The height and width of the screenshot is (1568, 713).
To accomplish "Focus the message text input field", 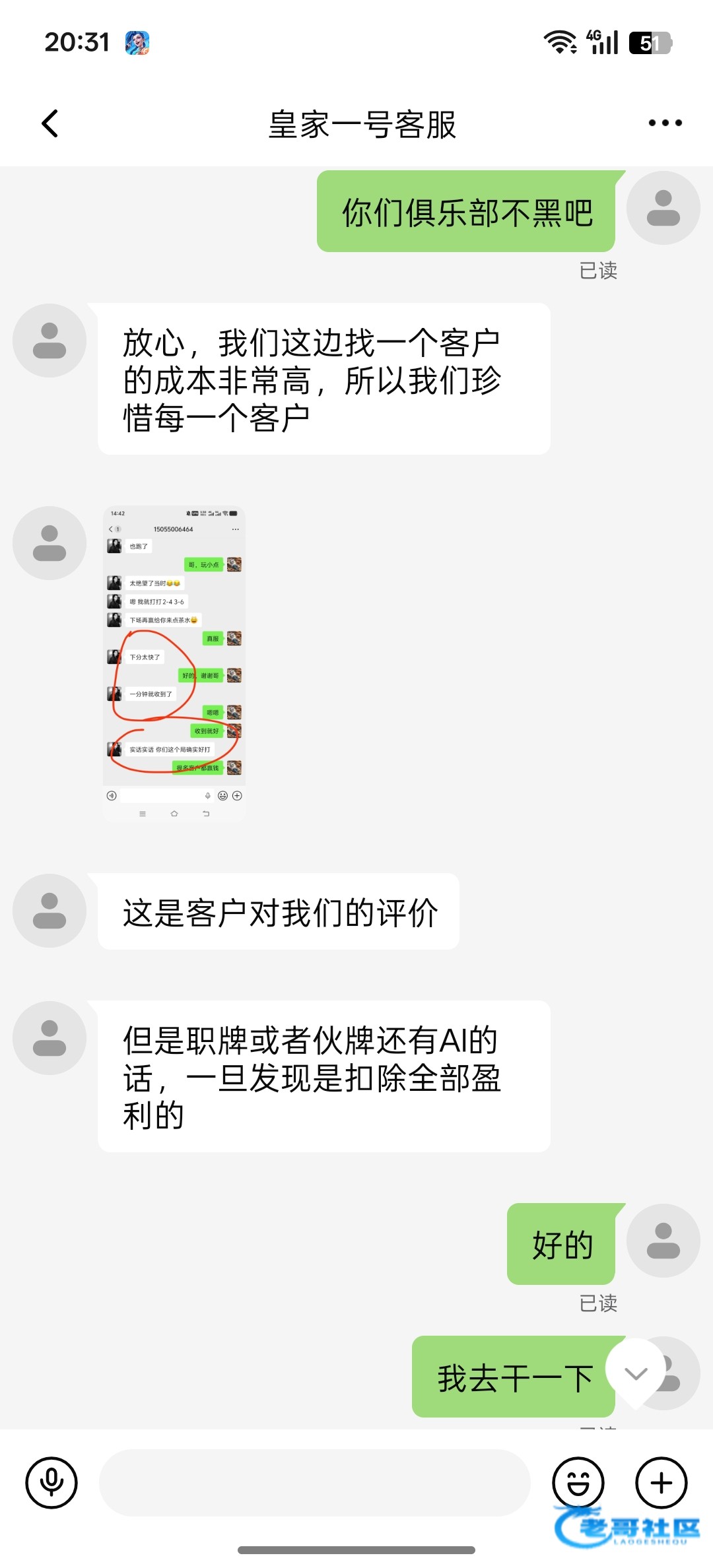I will pos(315,1483).
